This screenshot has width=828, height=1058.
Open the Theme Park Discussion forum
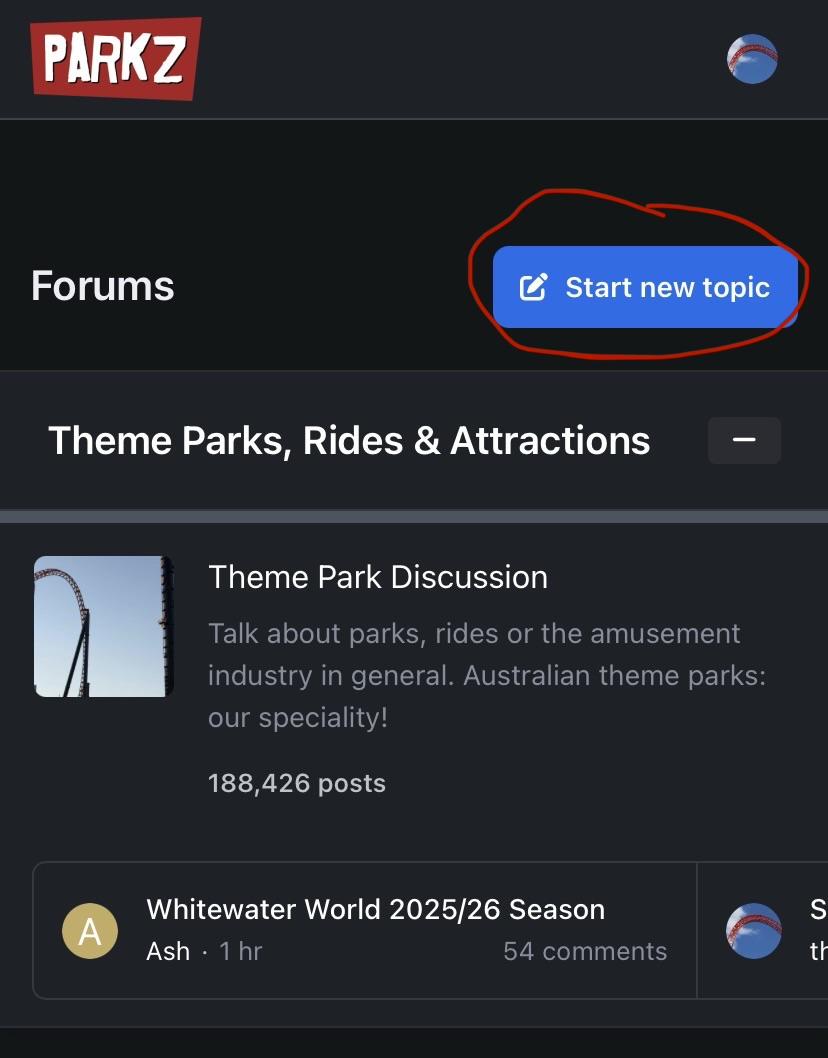click(x=377, y=577)
